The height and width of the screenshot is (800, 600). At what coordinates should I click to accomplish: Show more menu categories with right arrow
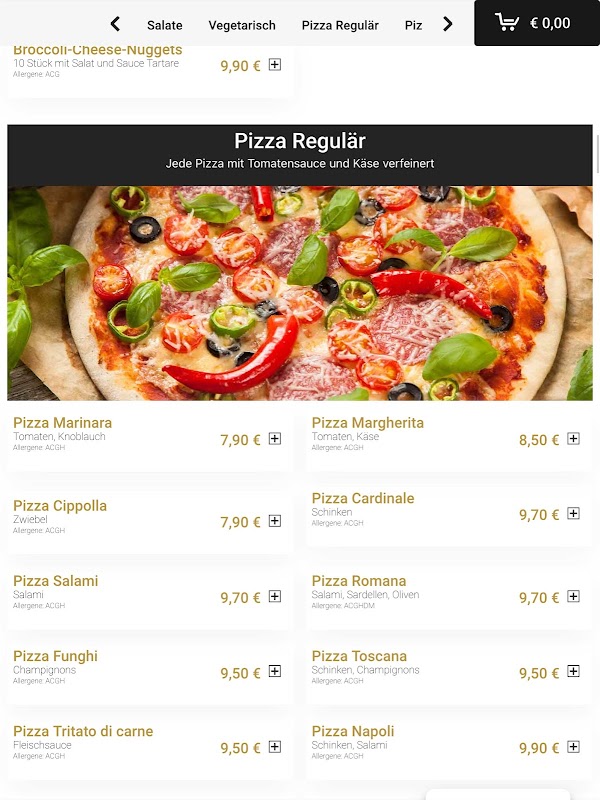[447, 24]
